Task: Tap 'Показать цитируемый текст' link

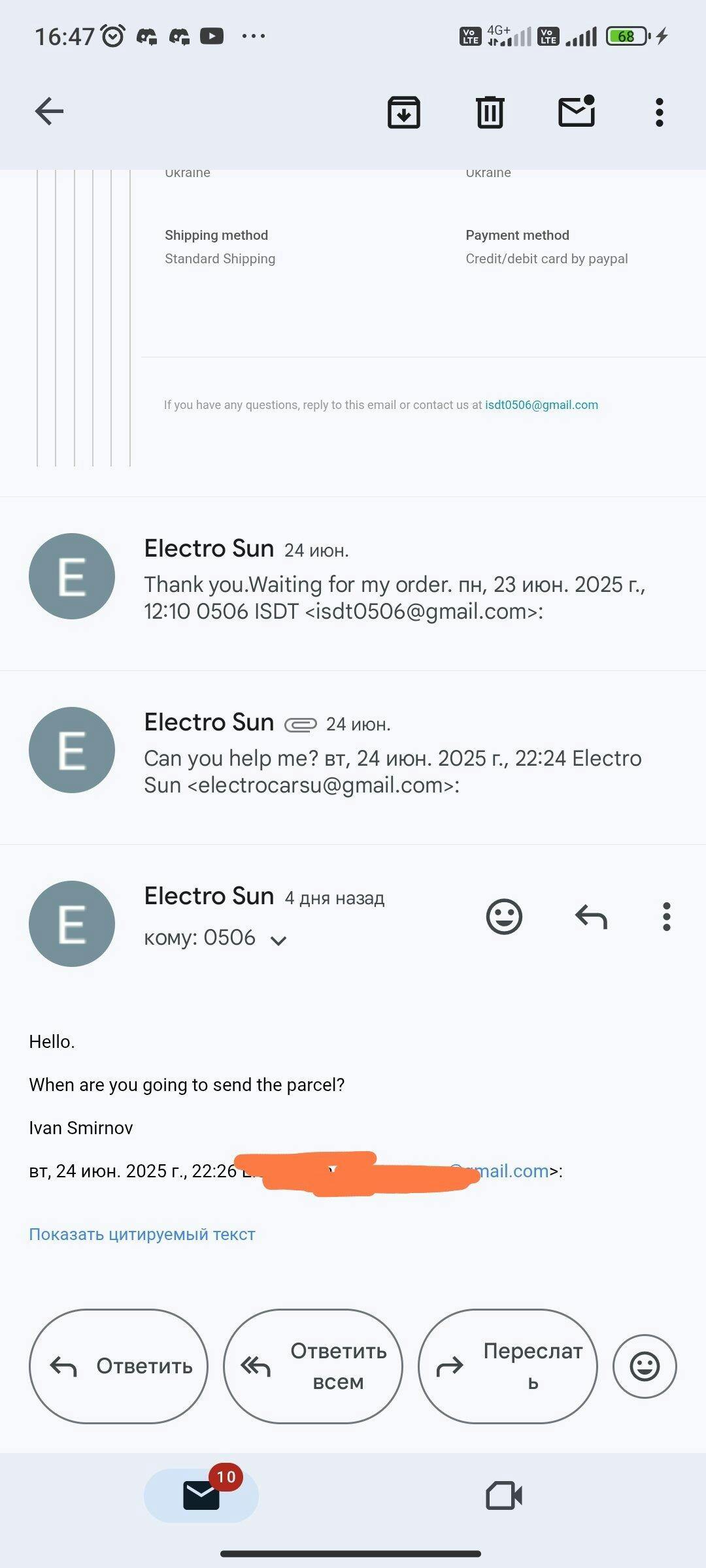Action: pos(142,1234)
